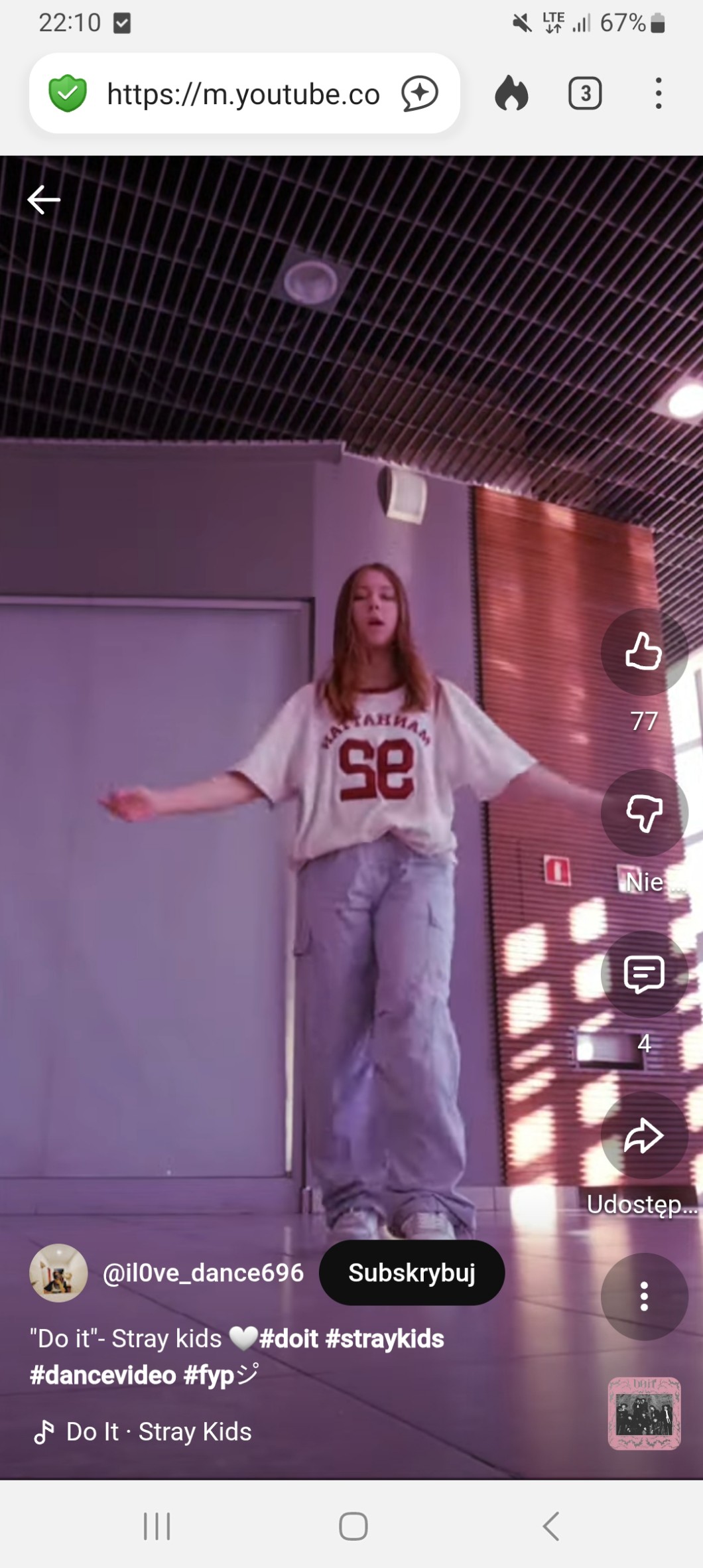Image resolution: width=703 pixels, height=1568 pixels.
Task: Open the Do It · Stray Kids sound
Action: 158,1431
